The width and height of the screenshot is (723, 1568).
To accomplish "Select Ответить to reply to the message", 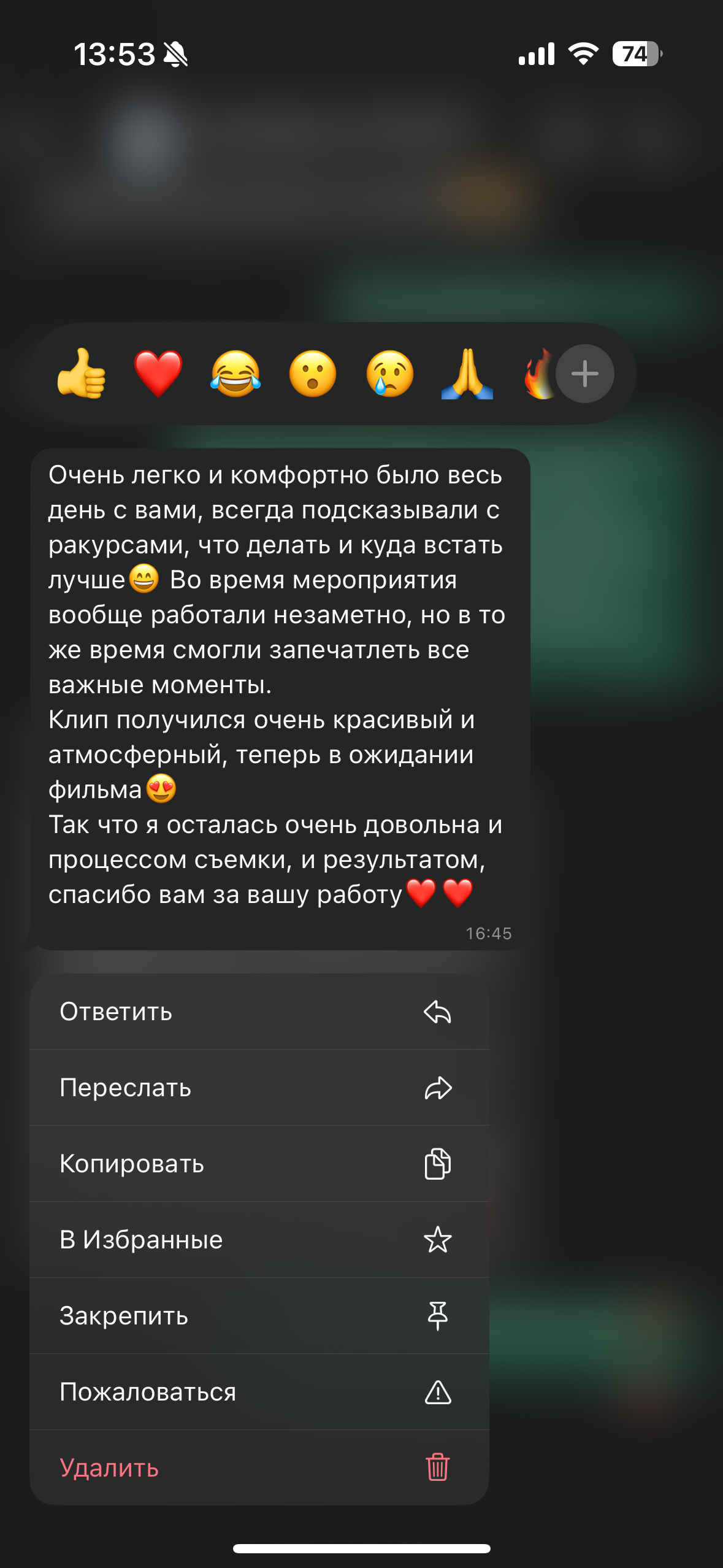I will click(259, 1012).
